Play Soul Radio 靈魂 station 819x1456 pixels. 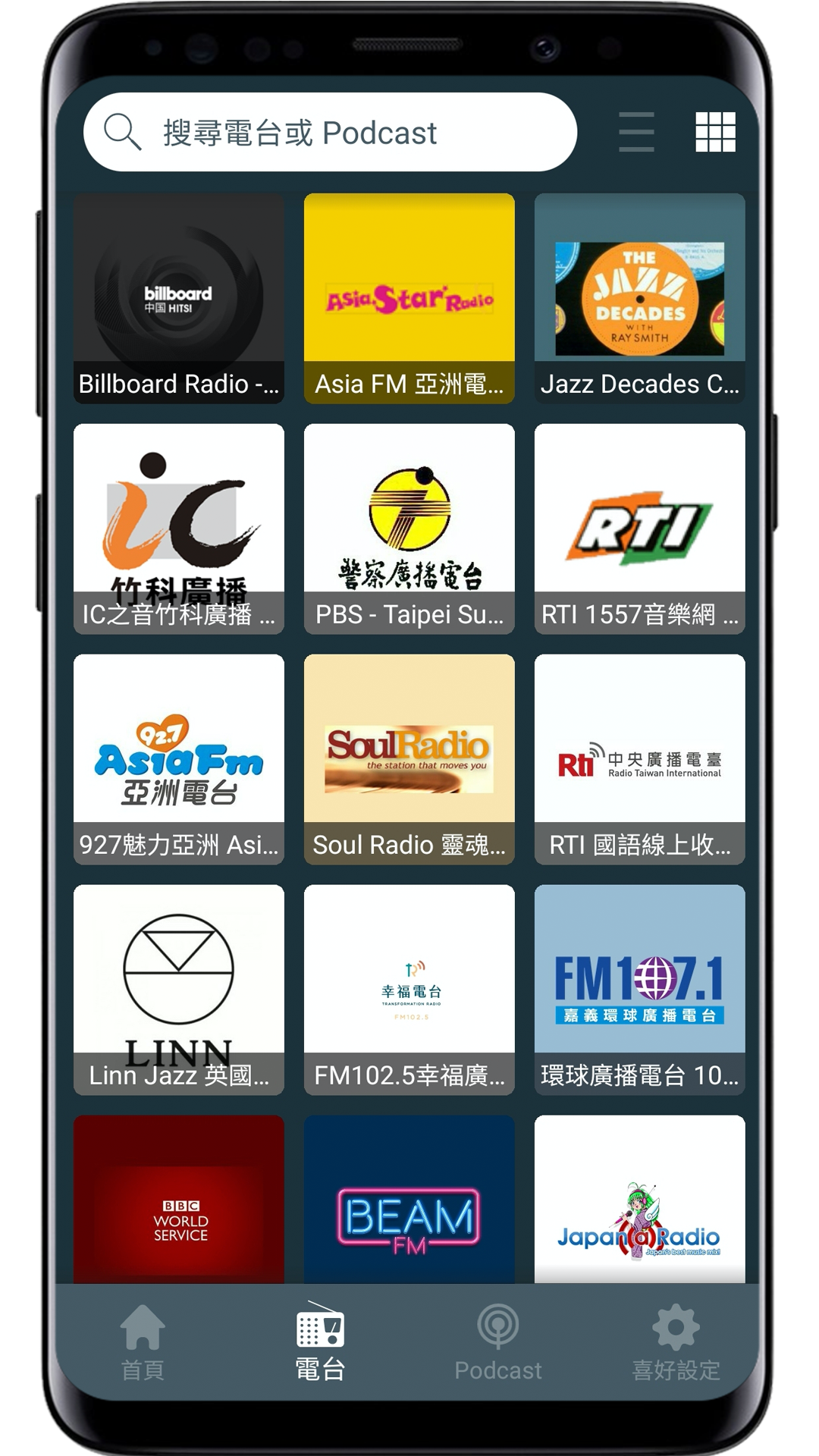pos(409,759)
